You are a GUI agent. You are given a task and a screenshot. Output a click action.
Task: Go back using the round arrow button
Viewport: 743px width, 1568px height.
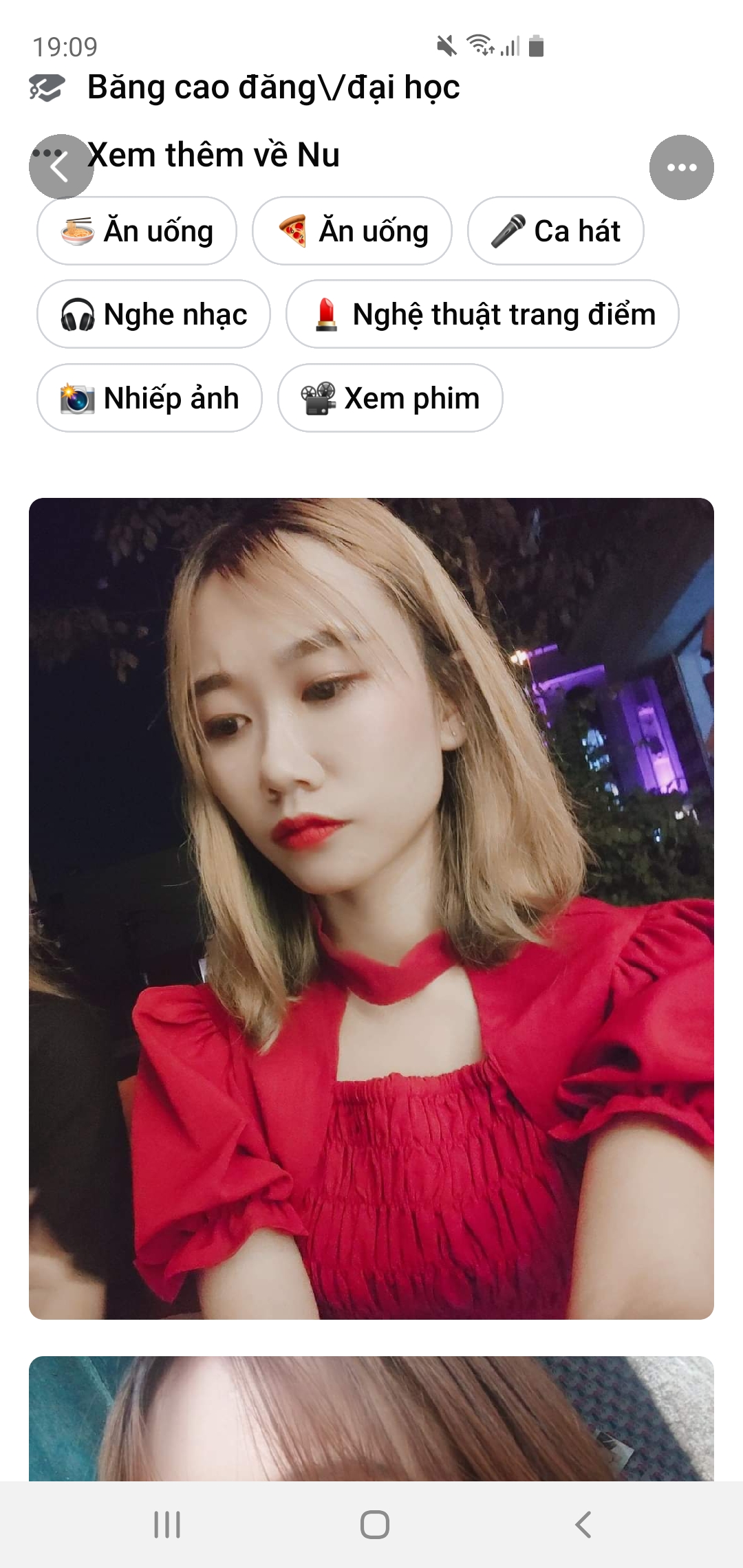tap(61, 167)
